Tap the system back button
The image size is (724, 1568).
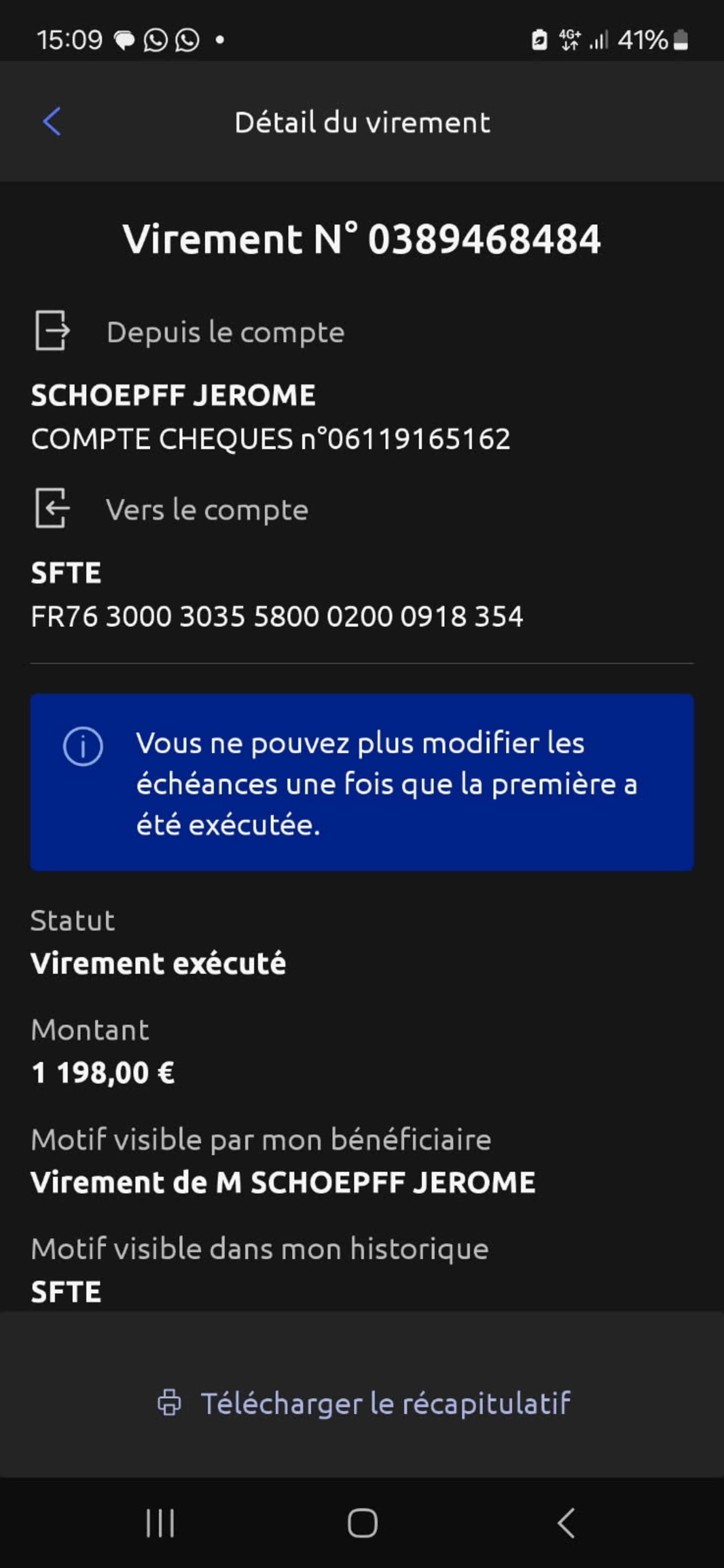(566, 1523)
